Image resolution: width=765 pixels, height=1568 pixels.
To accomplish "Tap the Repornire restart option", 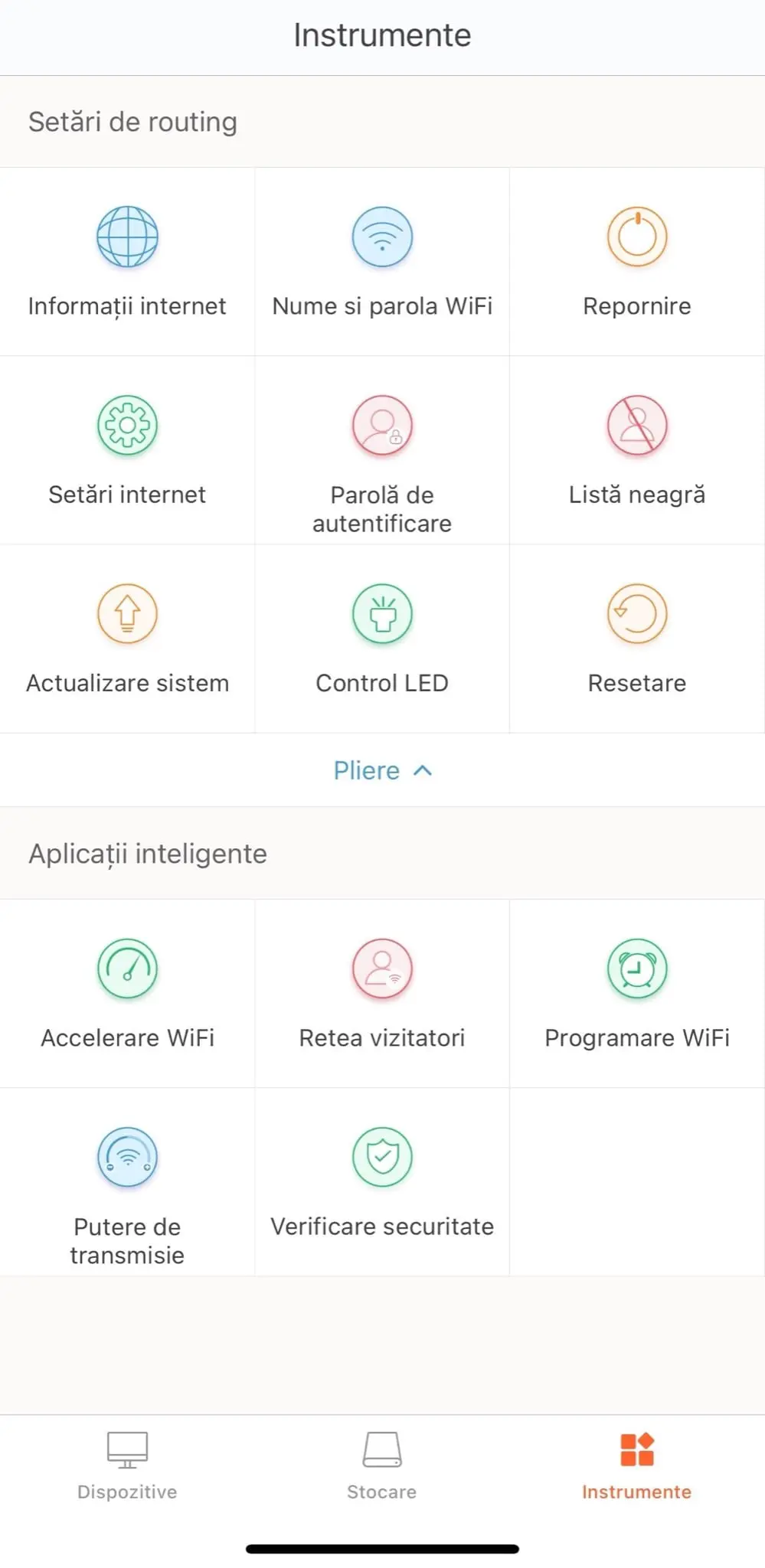I will 637,261.
